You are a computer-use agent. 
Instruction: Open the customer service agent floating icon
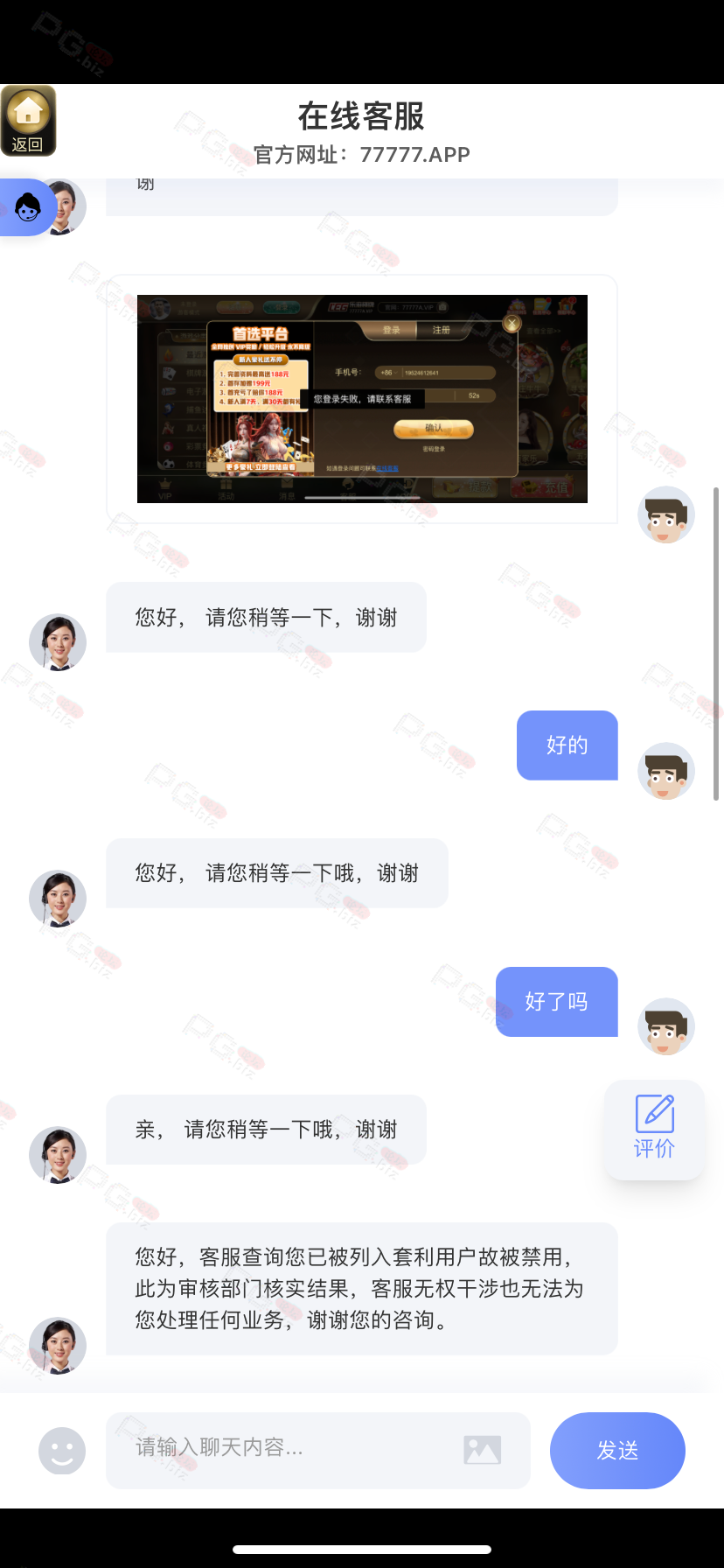pyautogui.click(x=28, y=207)
